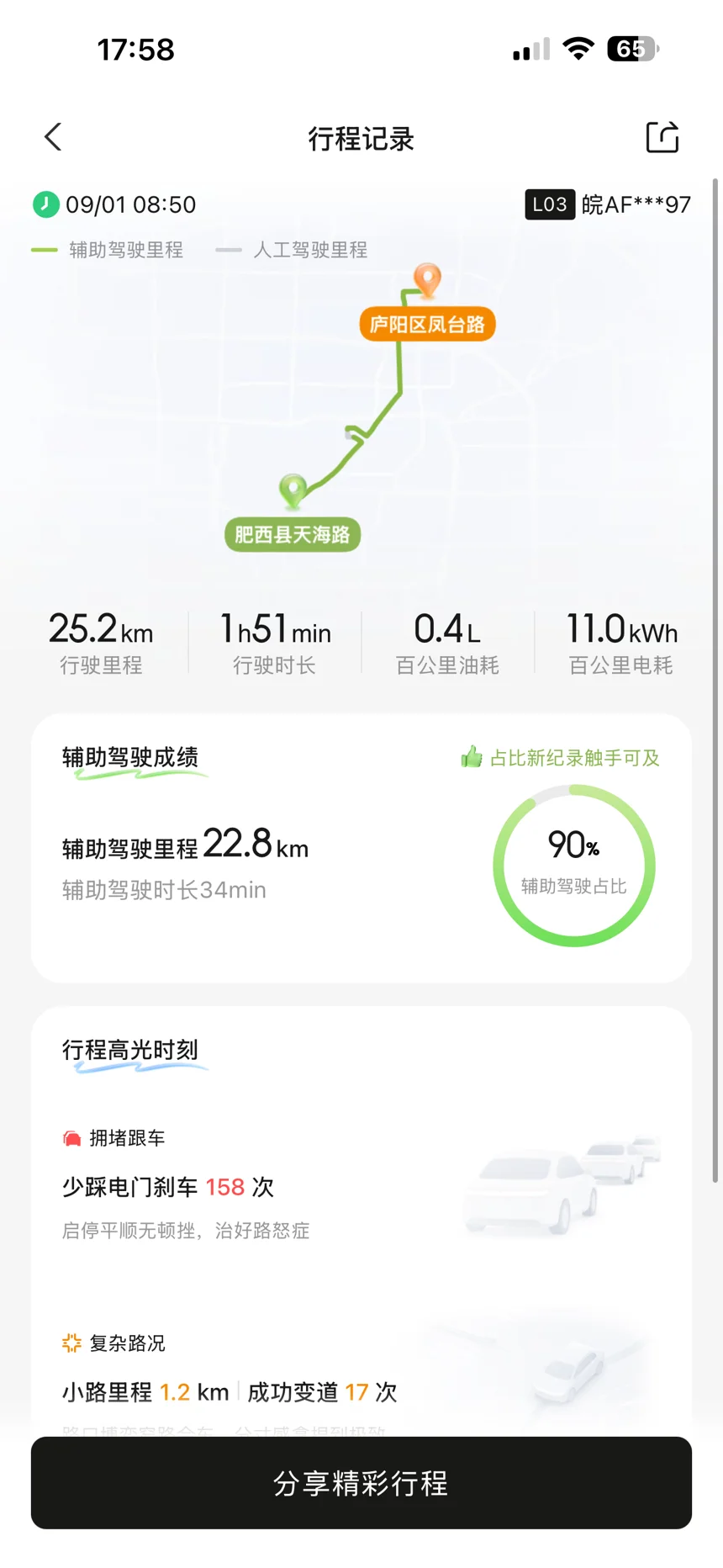Screen dimensions: 723x1568
Task: Go back from the 行程记录 page
Action: 53,137
